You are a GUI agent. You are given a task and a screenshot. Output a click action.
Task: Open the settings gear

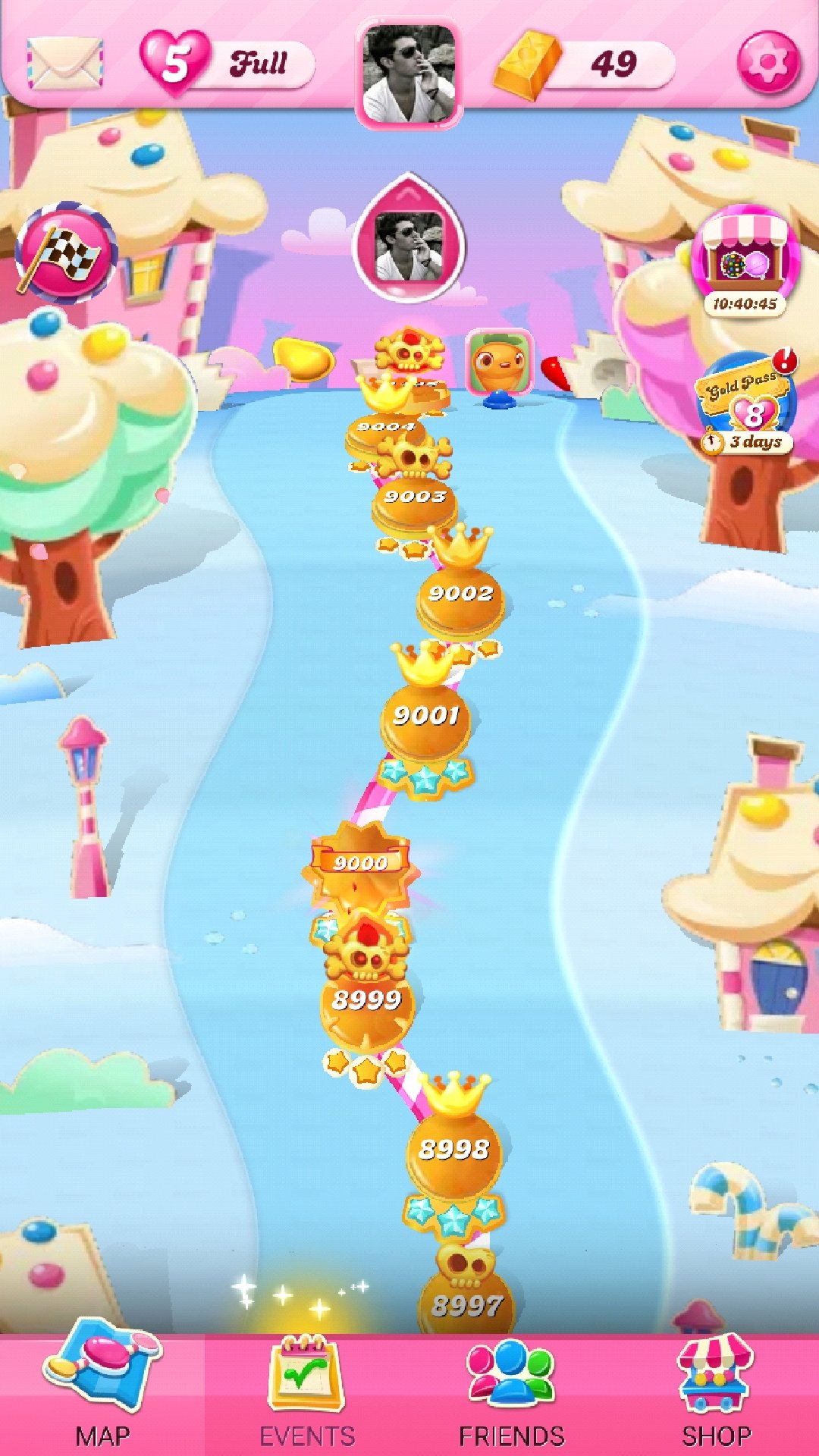pos(769,62)
